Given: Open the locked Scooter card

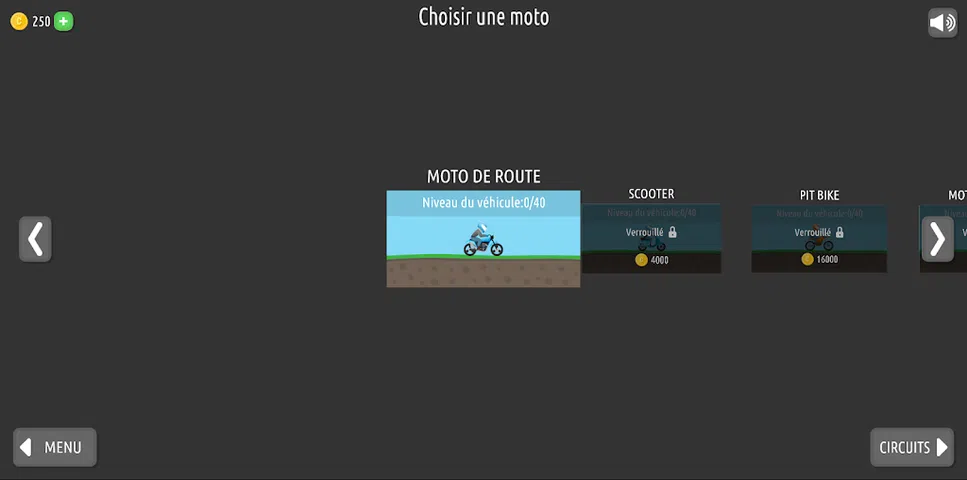Looking at the screenshot, I should coord(651,238).
